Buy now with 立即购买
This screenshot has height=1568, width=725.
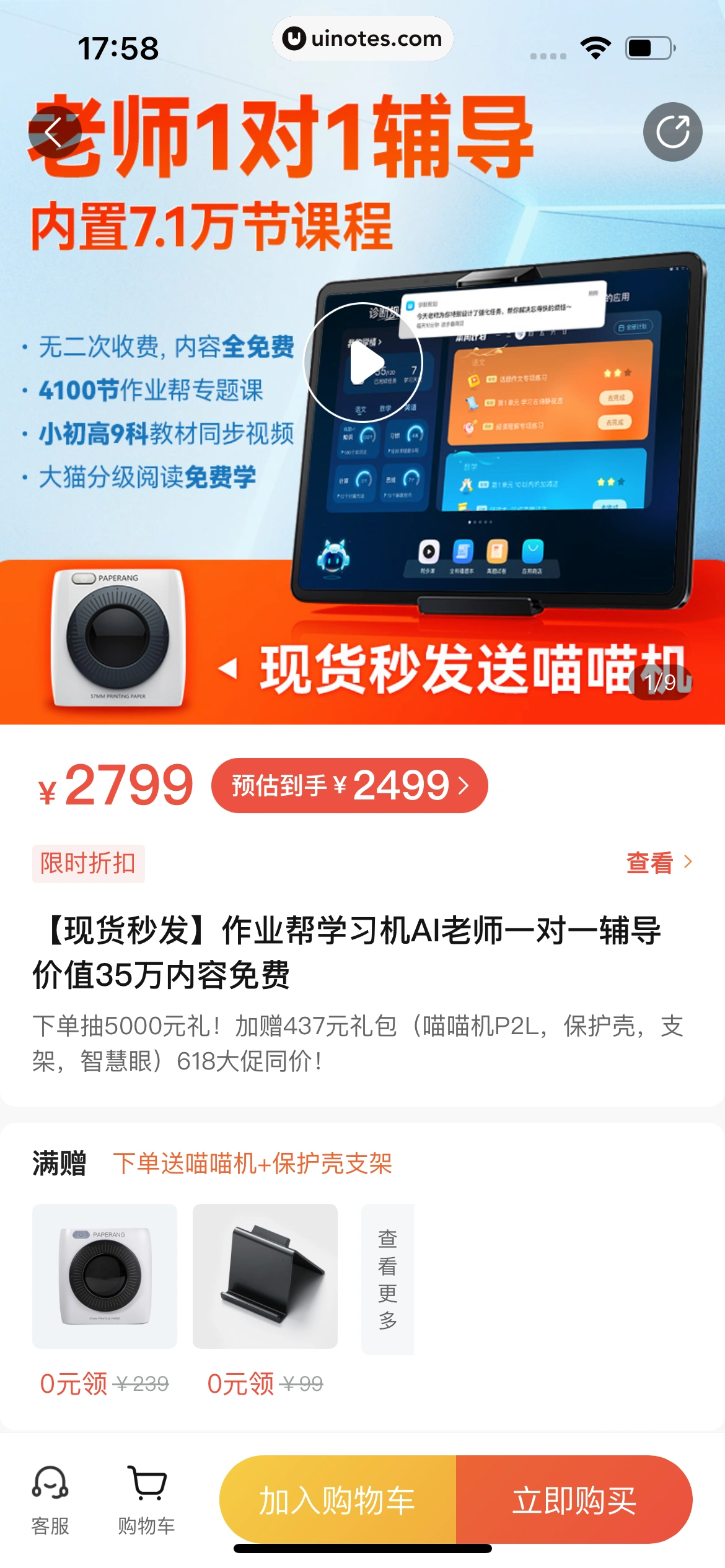[574, 1500]
